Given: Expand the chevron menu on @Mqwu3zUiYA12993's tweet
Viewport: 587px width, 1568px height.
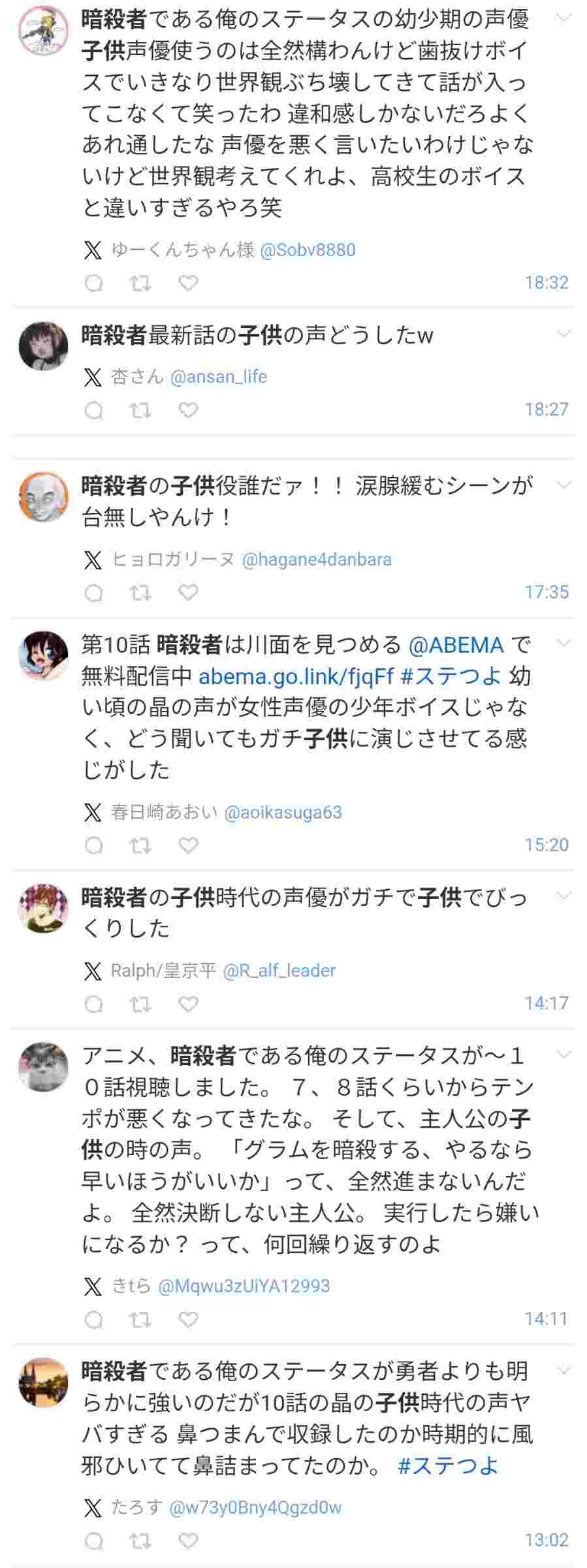Looking at the screenshot, I should (x=563, y=1054).
